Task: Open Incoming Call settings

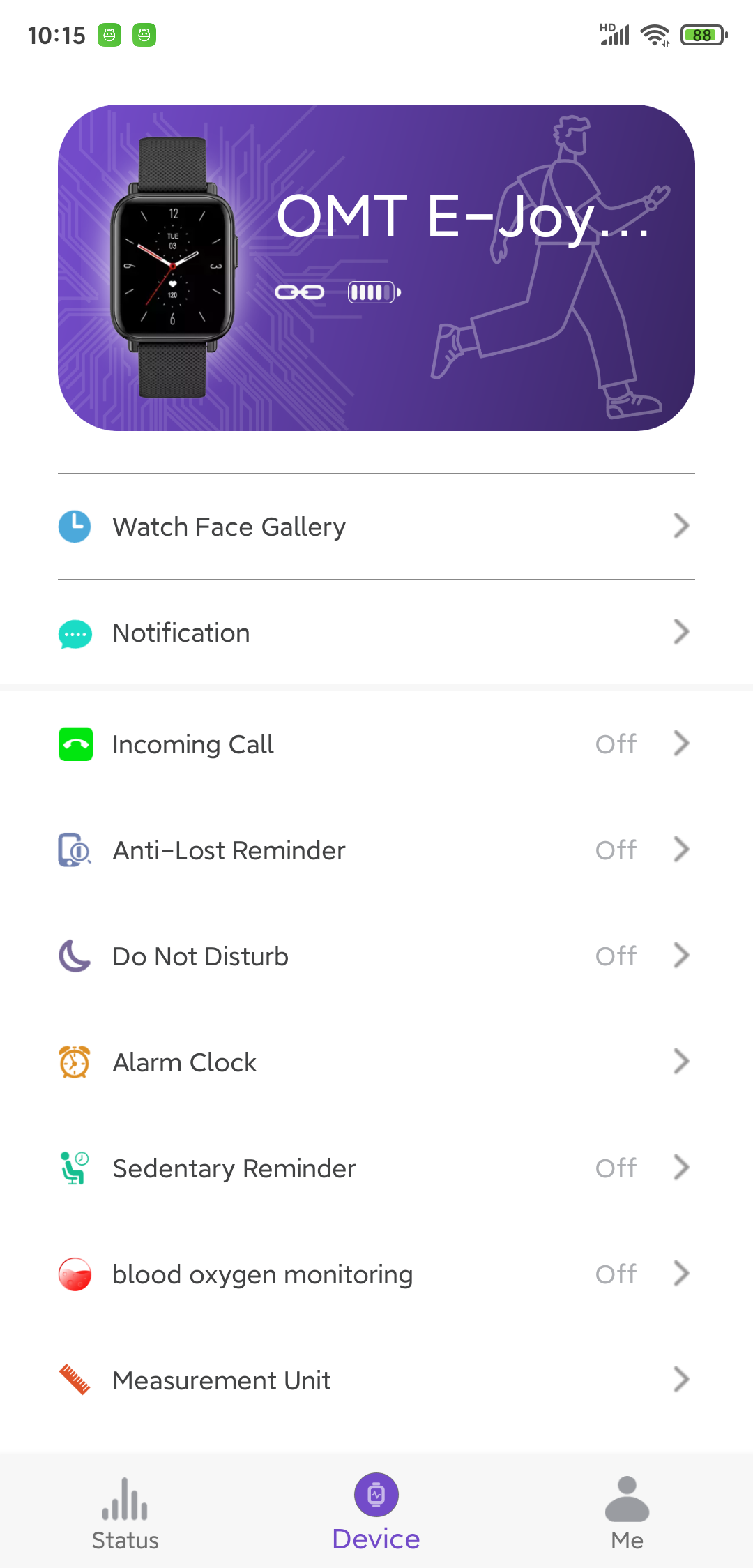Action: point(376,744)
